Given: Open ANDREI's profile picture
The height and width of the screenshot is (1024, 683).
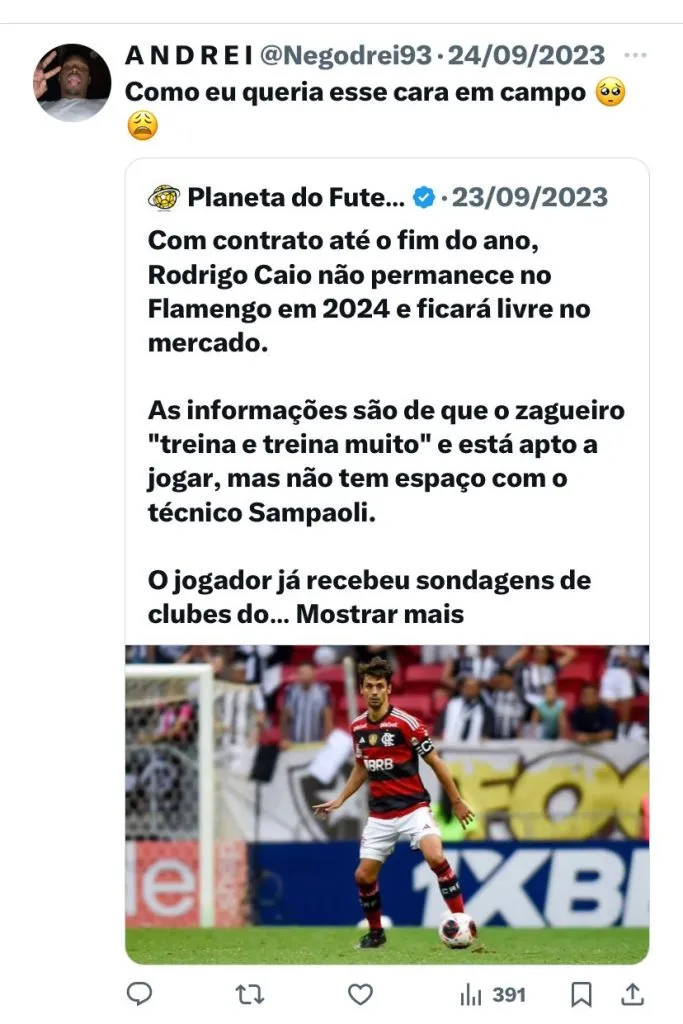Looking at the screenshot, I should (71, 82).
